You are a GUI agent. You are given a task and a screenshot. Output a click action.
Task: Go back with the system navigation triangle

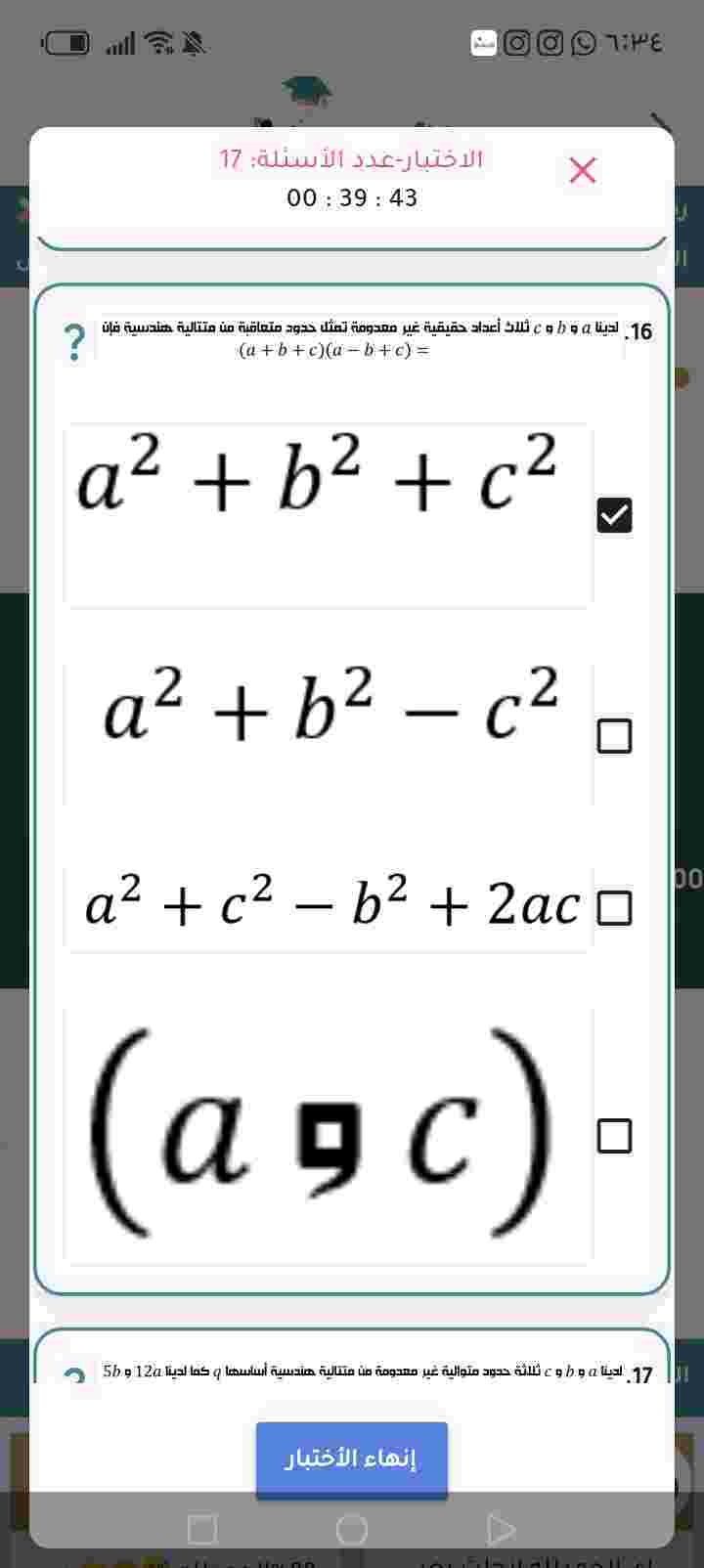(x=500, y=1529)
